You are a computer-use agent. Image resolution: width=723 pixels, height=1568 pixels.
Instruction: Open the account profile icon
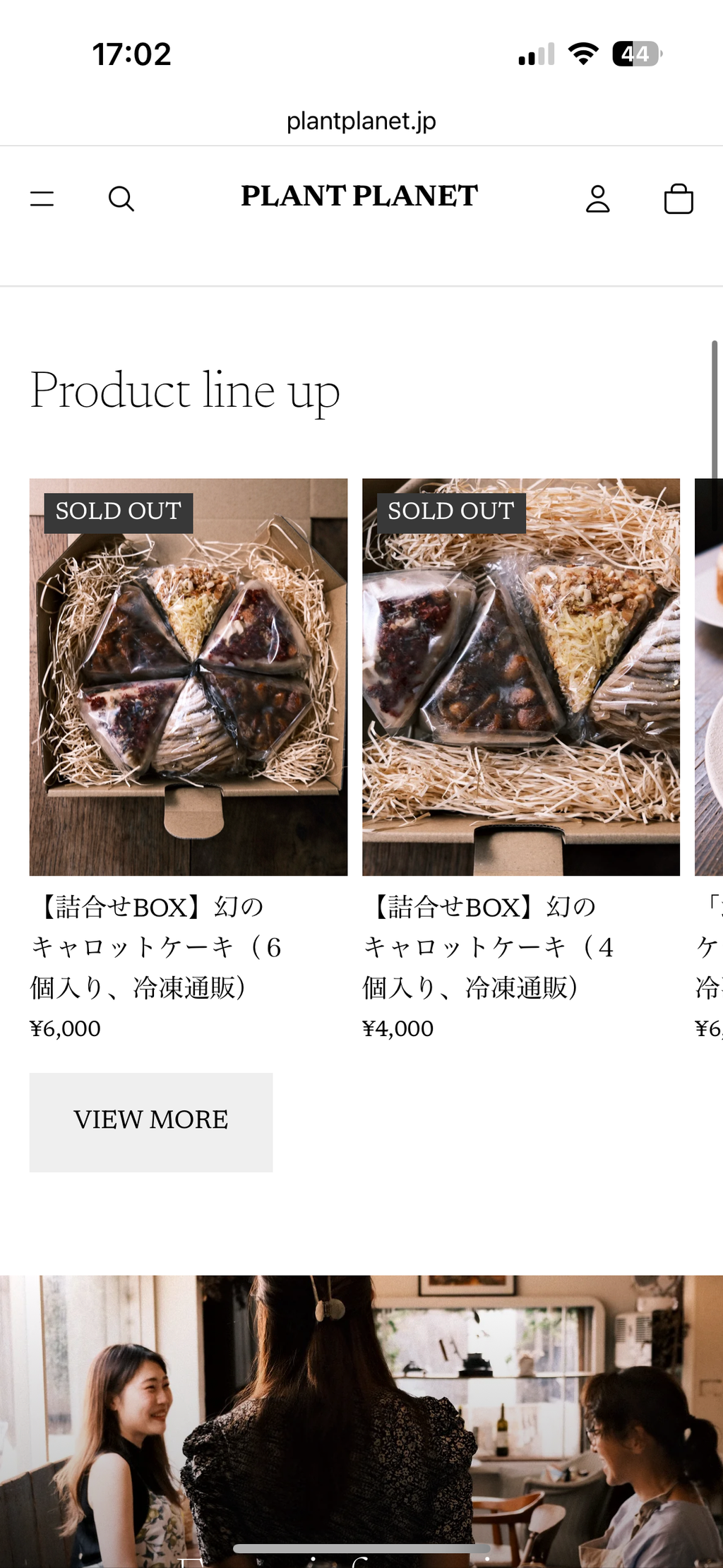tap(597, 198)
